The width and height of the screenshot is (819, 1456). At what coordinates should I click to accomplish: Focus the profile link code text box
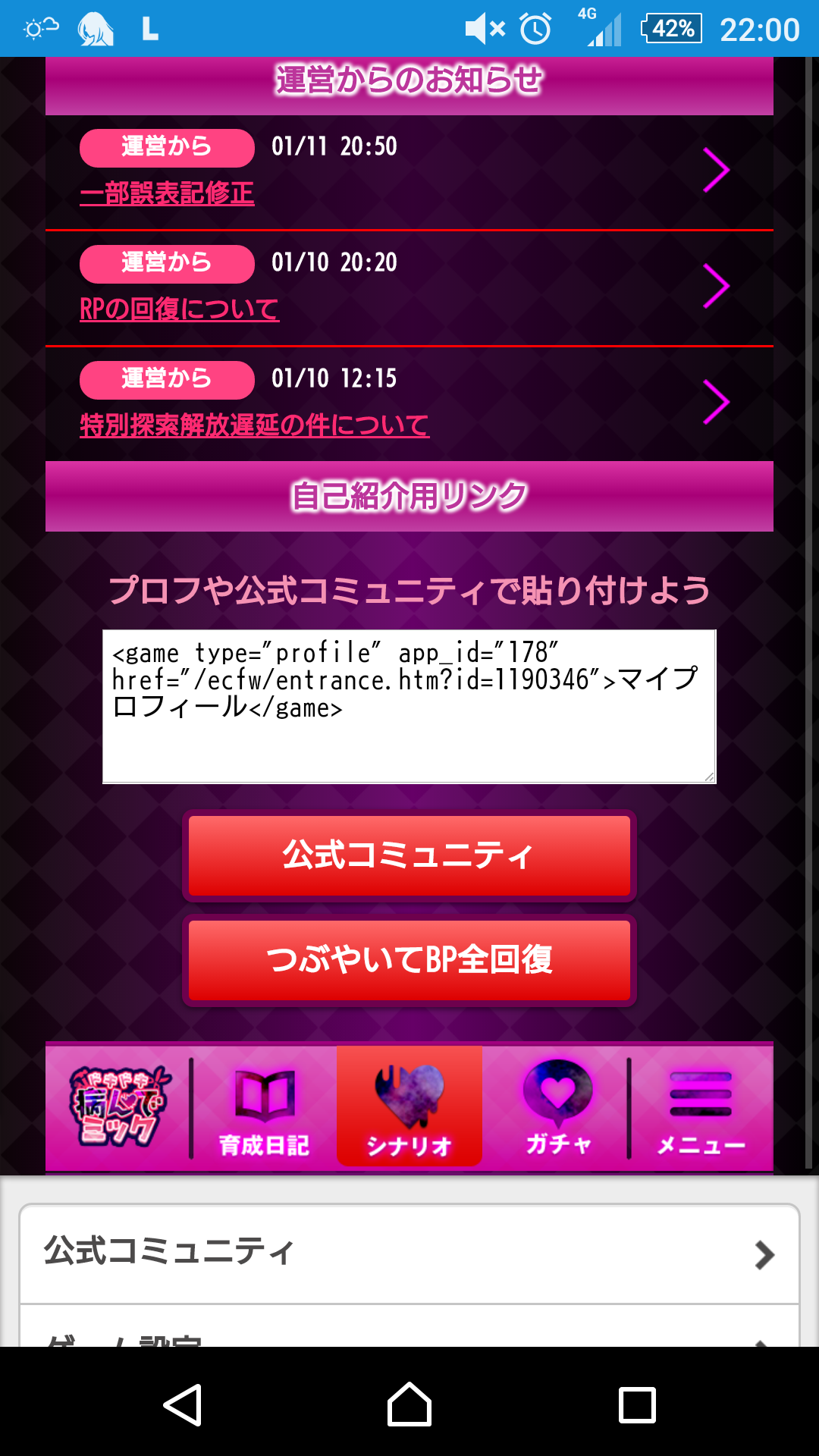(x=409, y=706)
